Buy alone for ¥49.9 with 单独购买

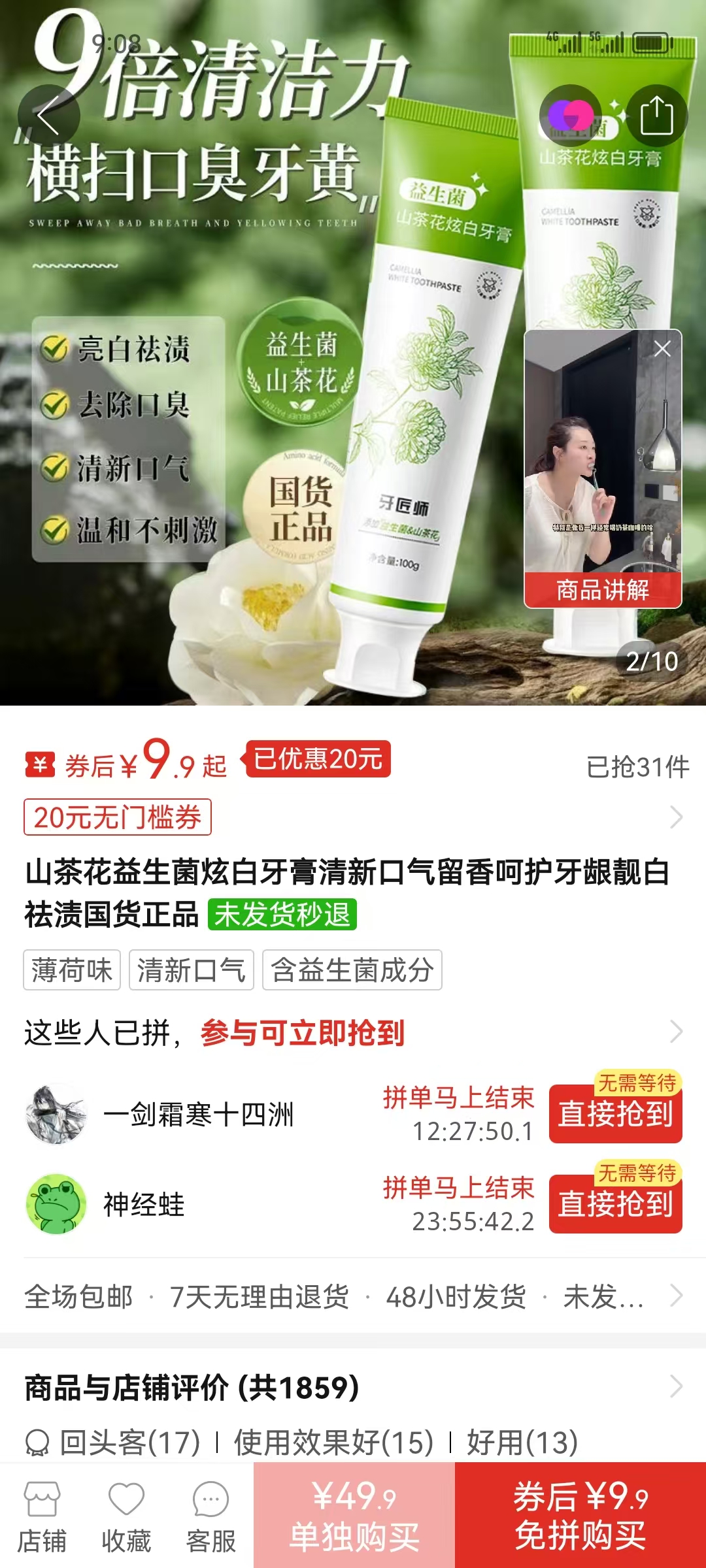coord(354,1516)
